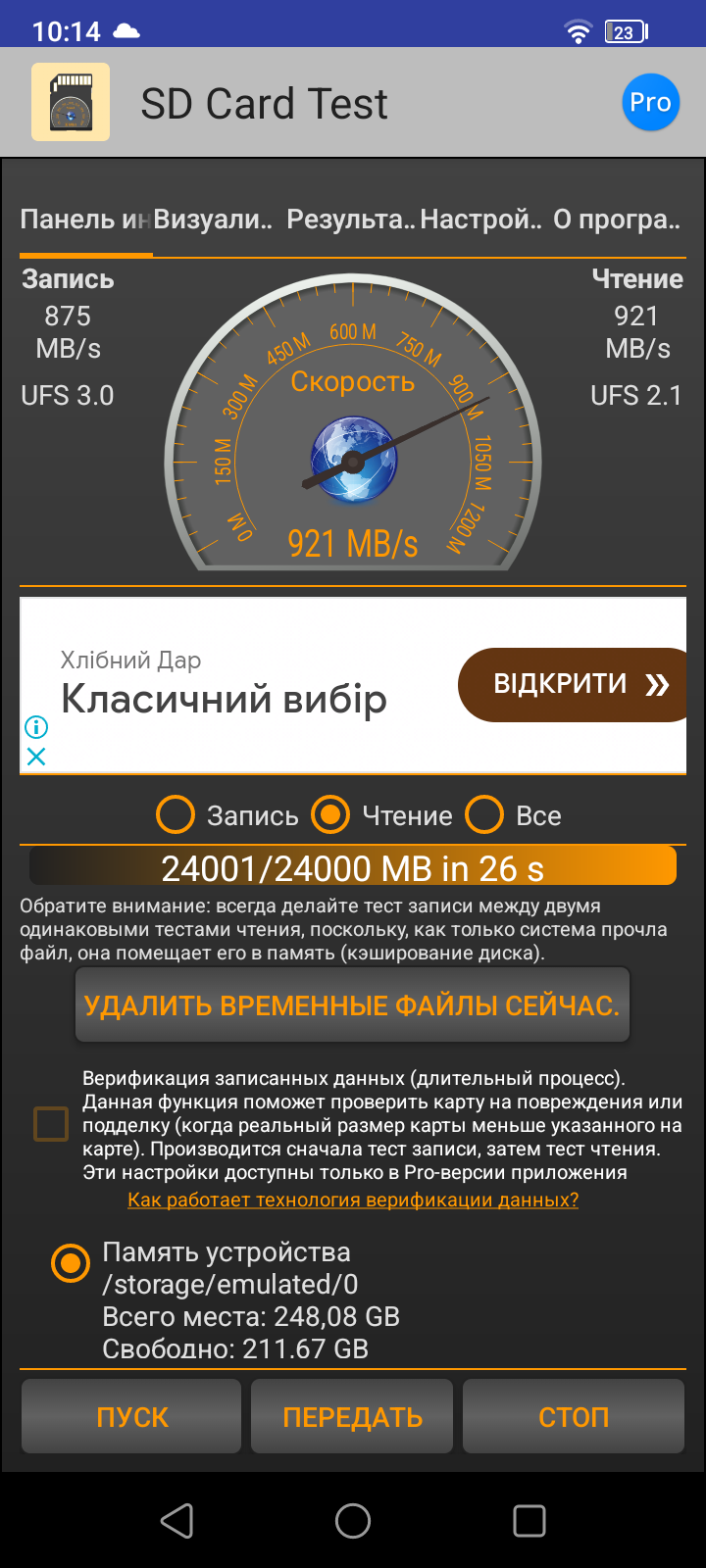Open the Pro version badge
Screen dimensions: 706x1568
(650, 103)
